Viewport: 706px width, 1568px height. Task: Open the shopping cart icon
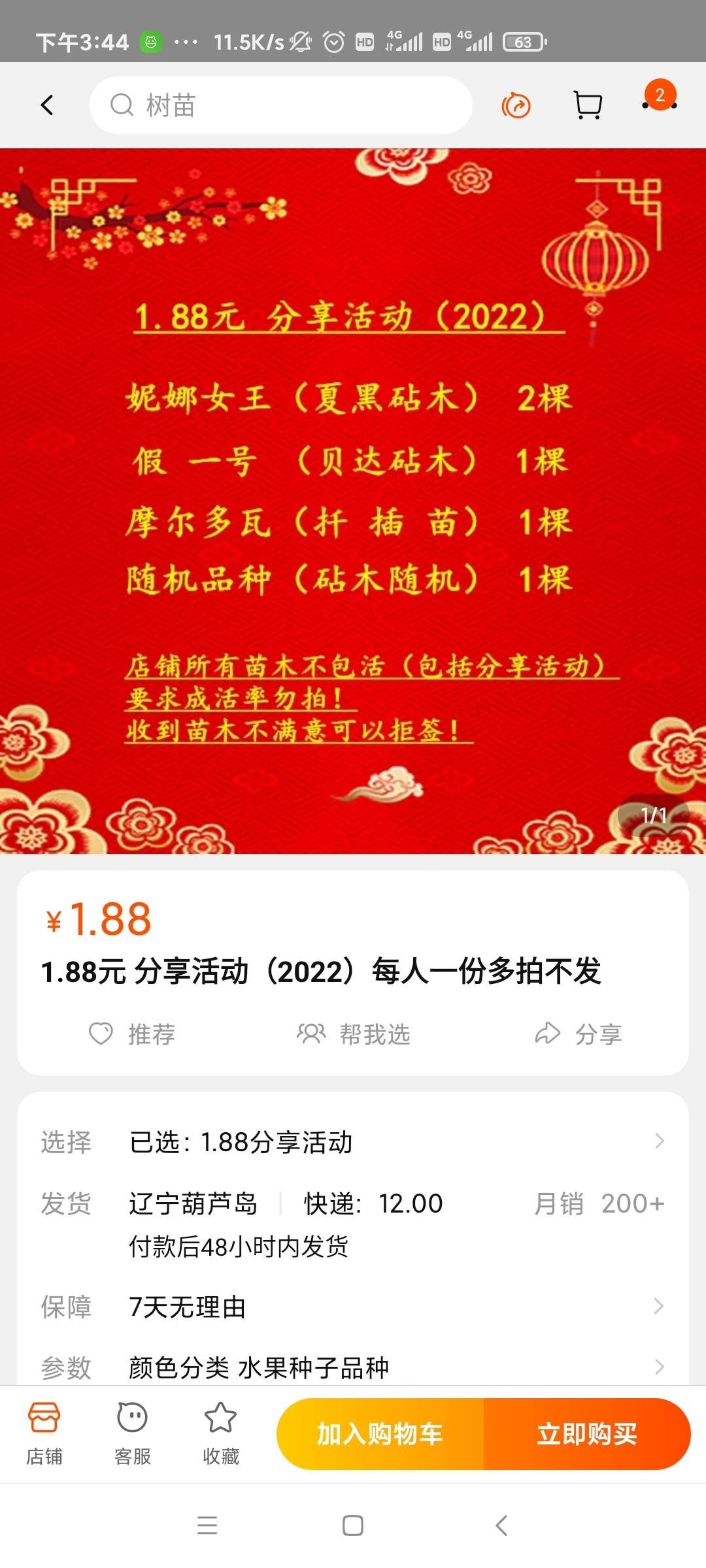pyautogui.click(x=587, y=105)
